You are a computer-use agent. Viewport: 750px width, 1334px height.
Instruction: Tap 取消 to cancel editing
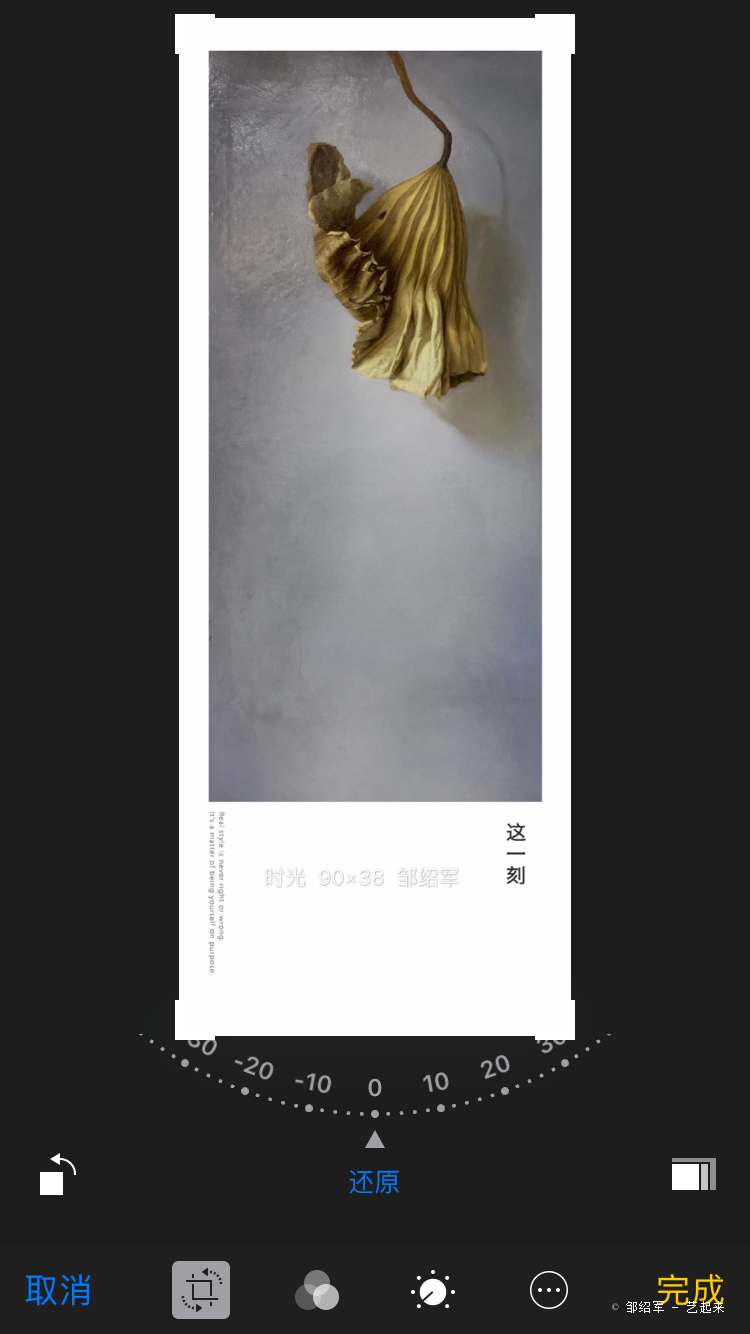click(58, 1290)
